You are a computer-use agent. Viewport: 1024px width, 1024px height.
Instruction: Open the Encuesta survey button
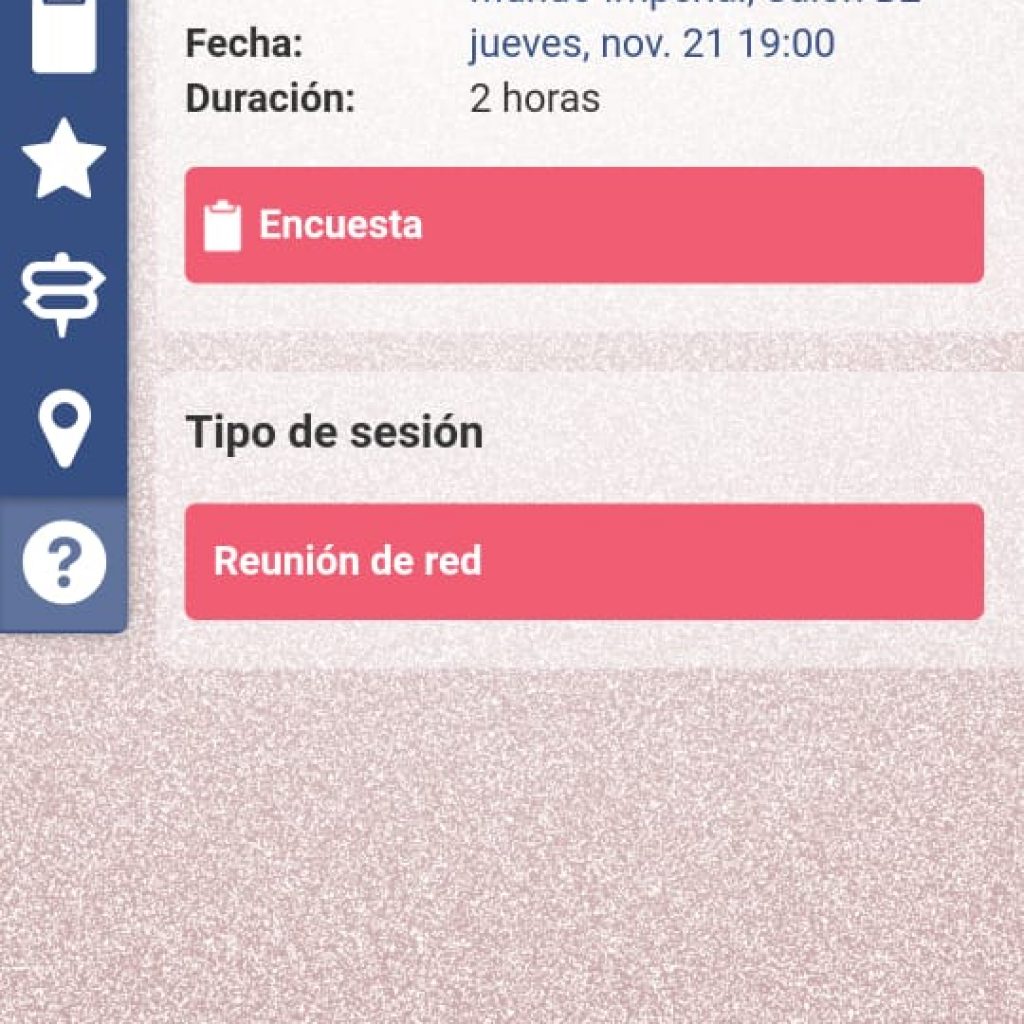tap(584, 225)
